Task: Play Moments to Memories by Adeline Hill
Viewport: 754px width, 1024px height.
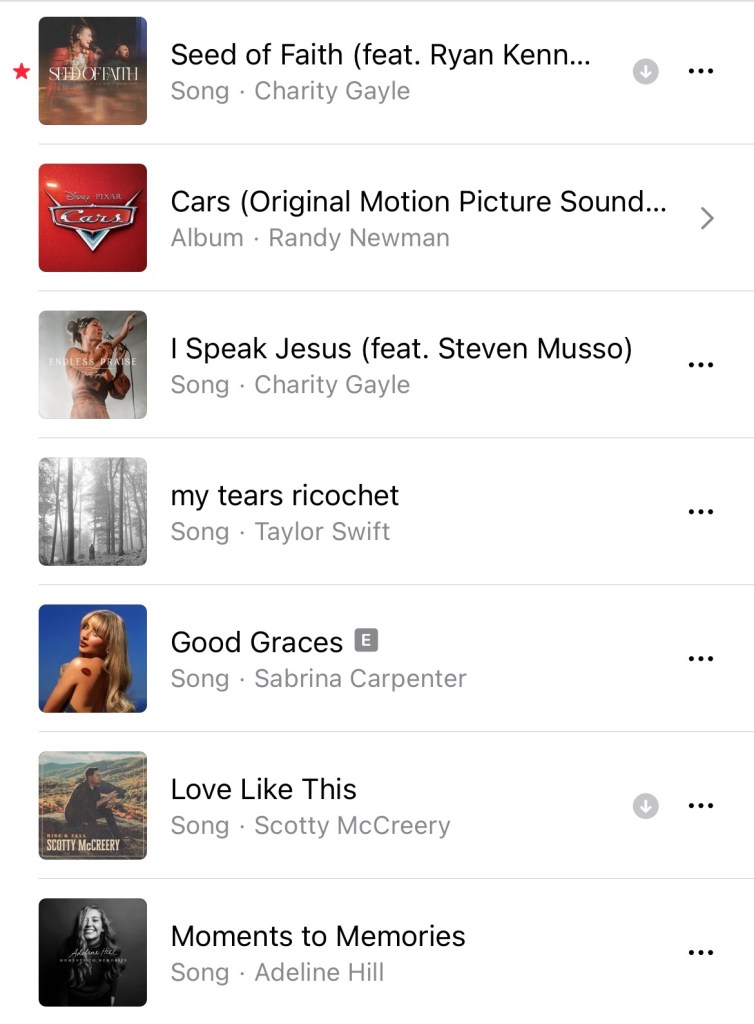Action: (x=318, y=953)
